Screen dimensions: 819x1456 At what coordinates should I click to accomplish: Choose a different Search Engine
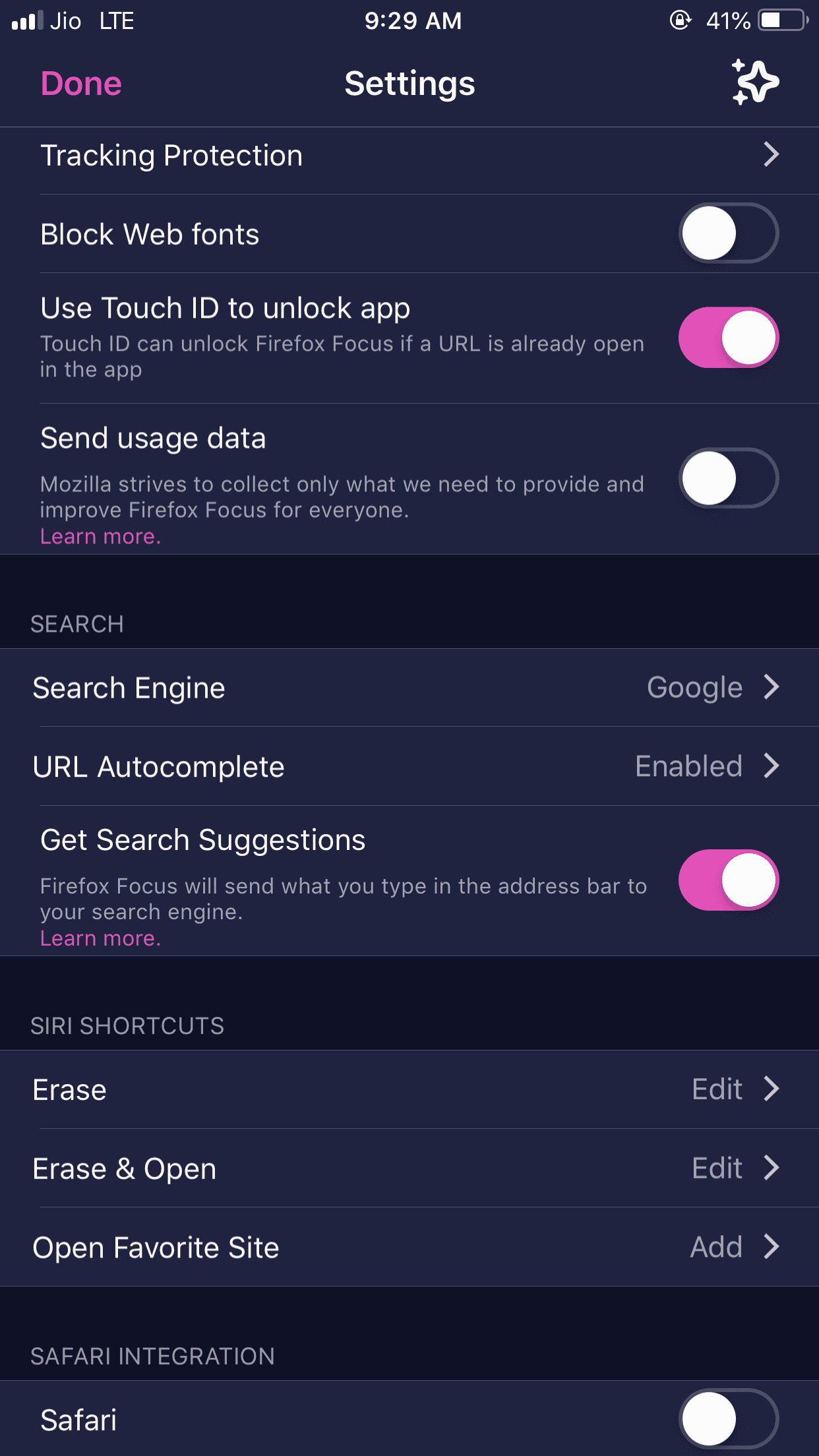click(409, 688)
